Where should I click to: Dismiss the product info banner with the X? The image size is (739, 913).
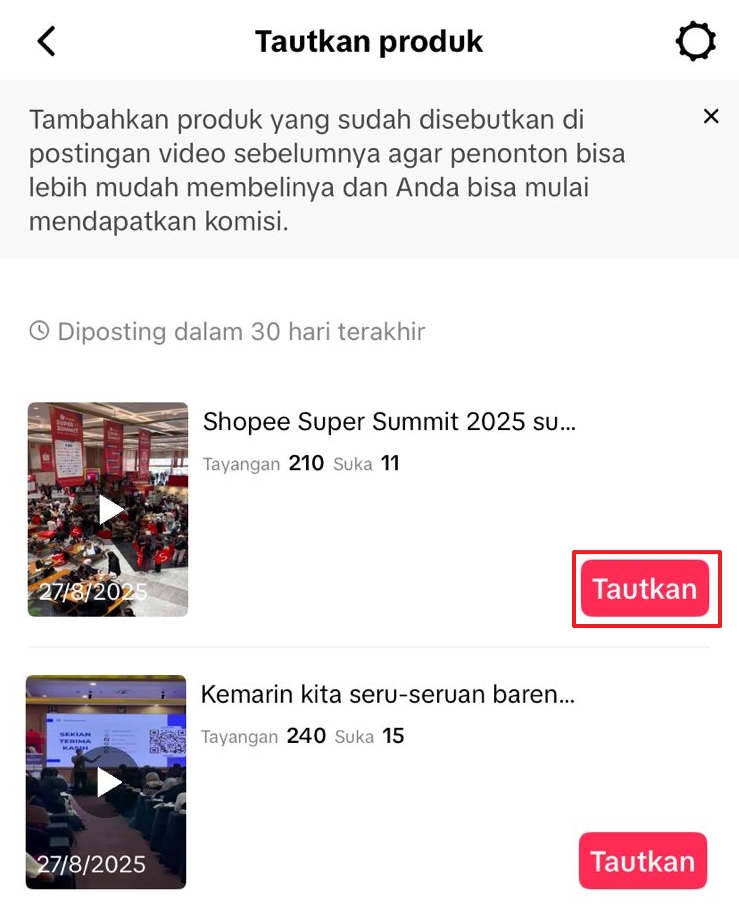click(x=711, y=116)
